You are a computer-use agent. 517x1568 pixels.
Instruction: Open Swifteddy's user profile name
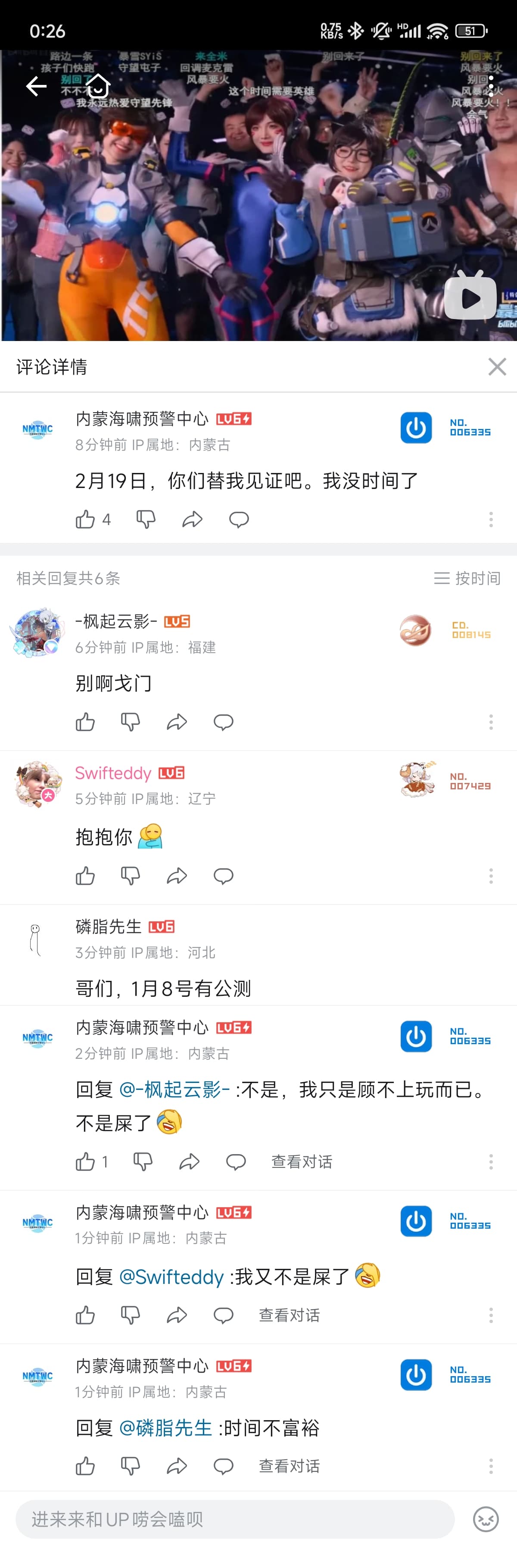pos(113,773)
